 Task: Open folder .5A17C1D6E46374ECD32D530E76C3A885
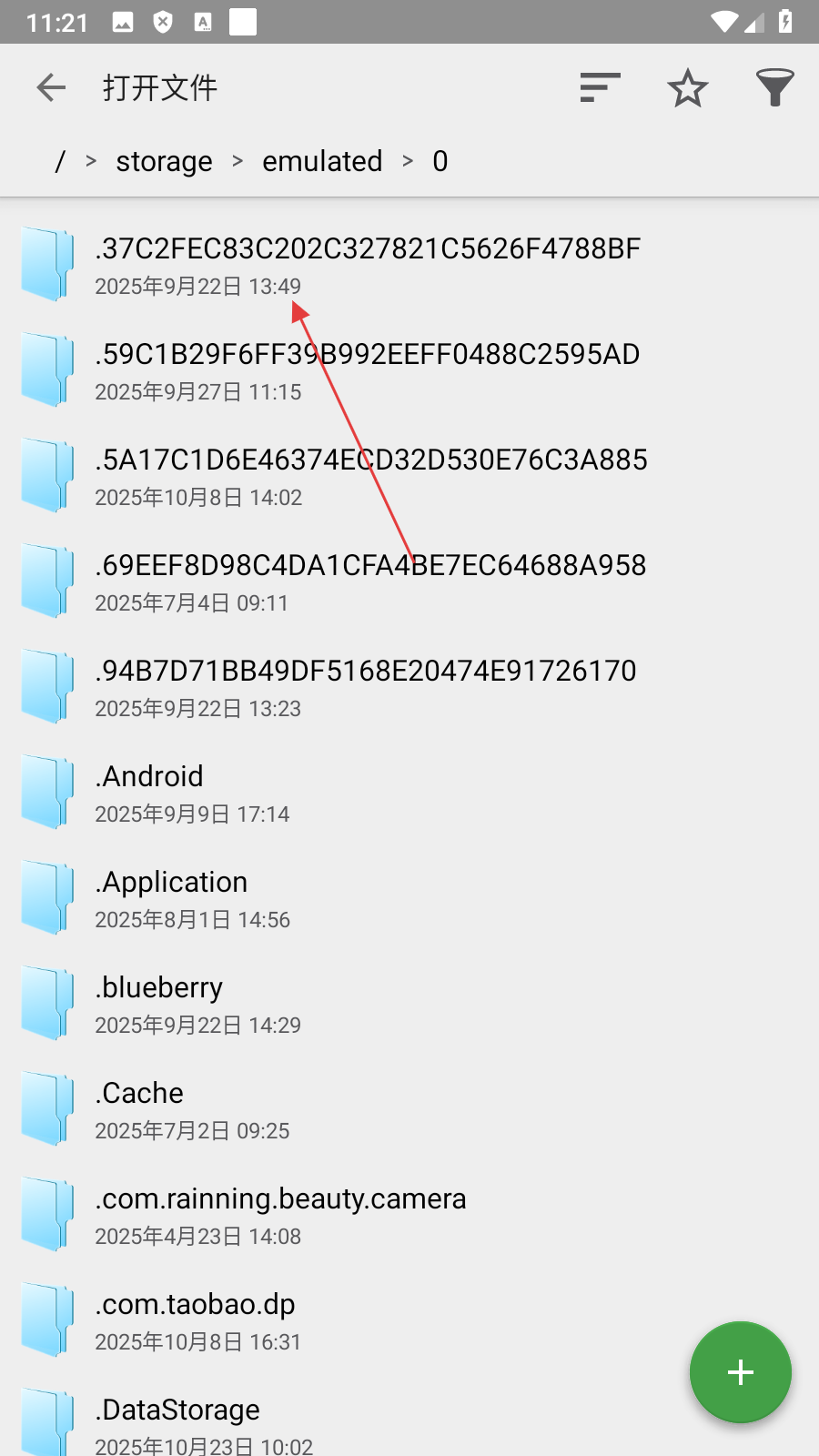click(x=371, y=475)
